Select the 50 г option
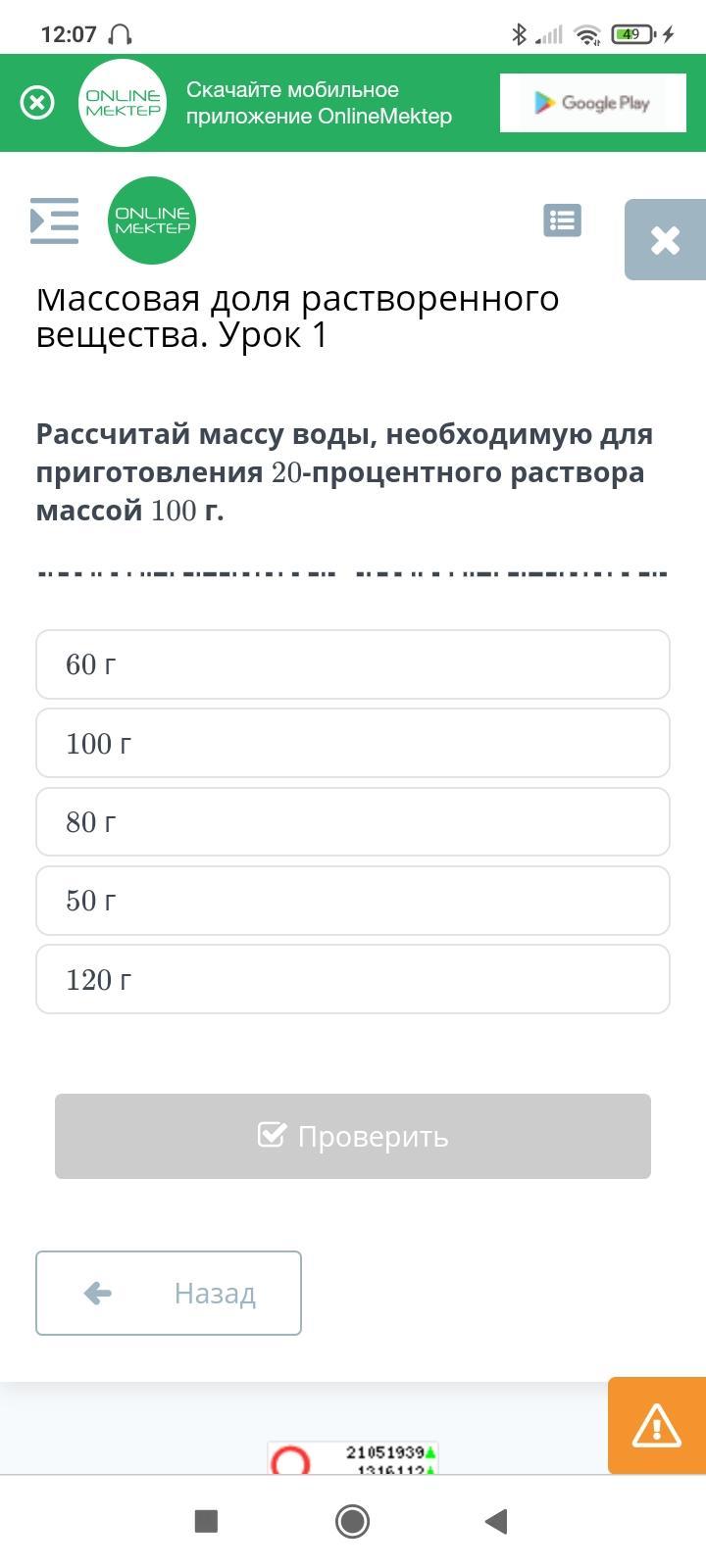 tap(353, 901)
